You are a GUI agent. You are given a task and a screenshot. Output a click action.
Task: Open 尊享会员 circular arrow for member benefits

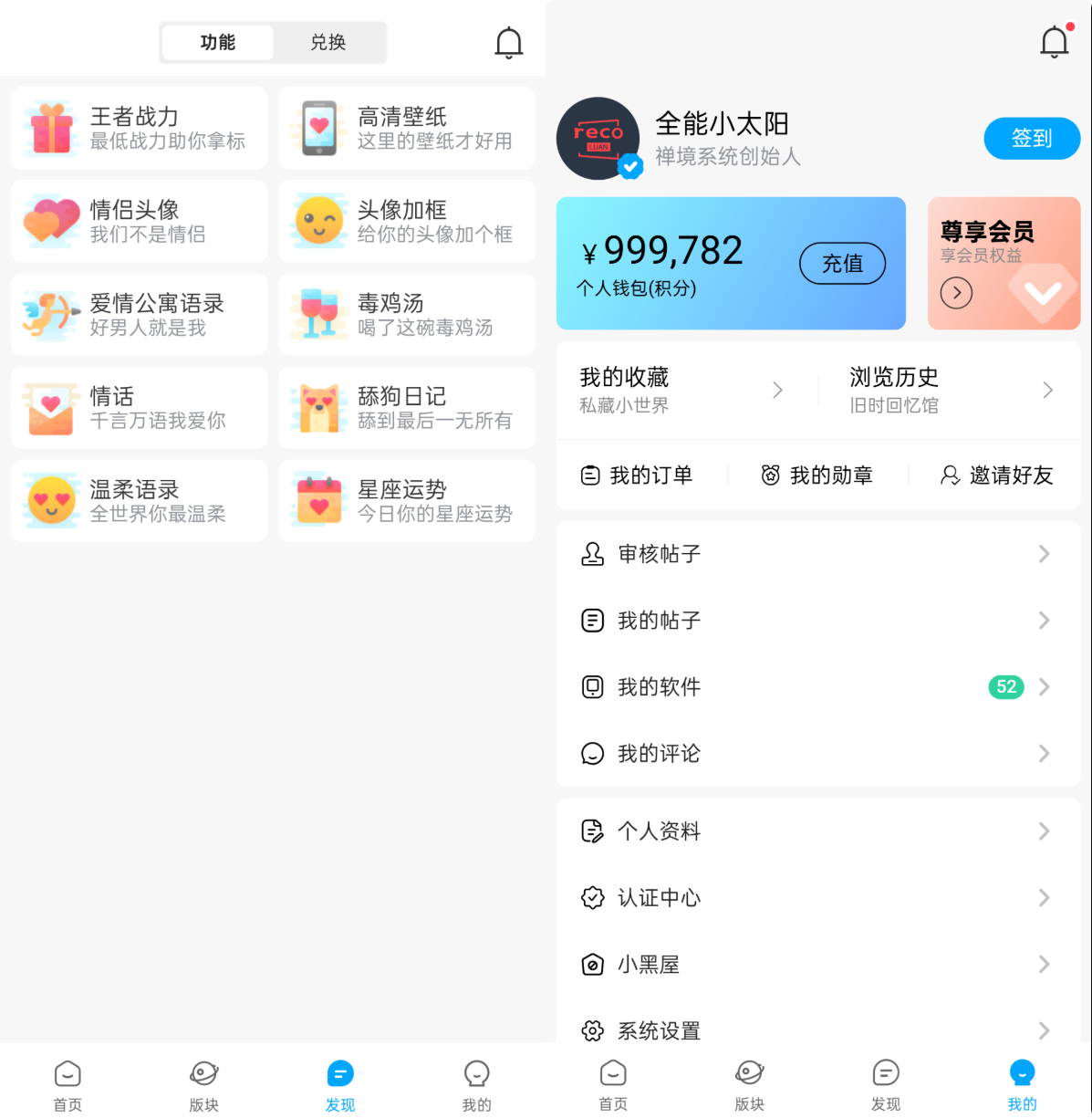pos(956,293)
